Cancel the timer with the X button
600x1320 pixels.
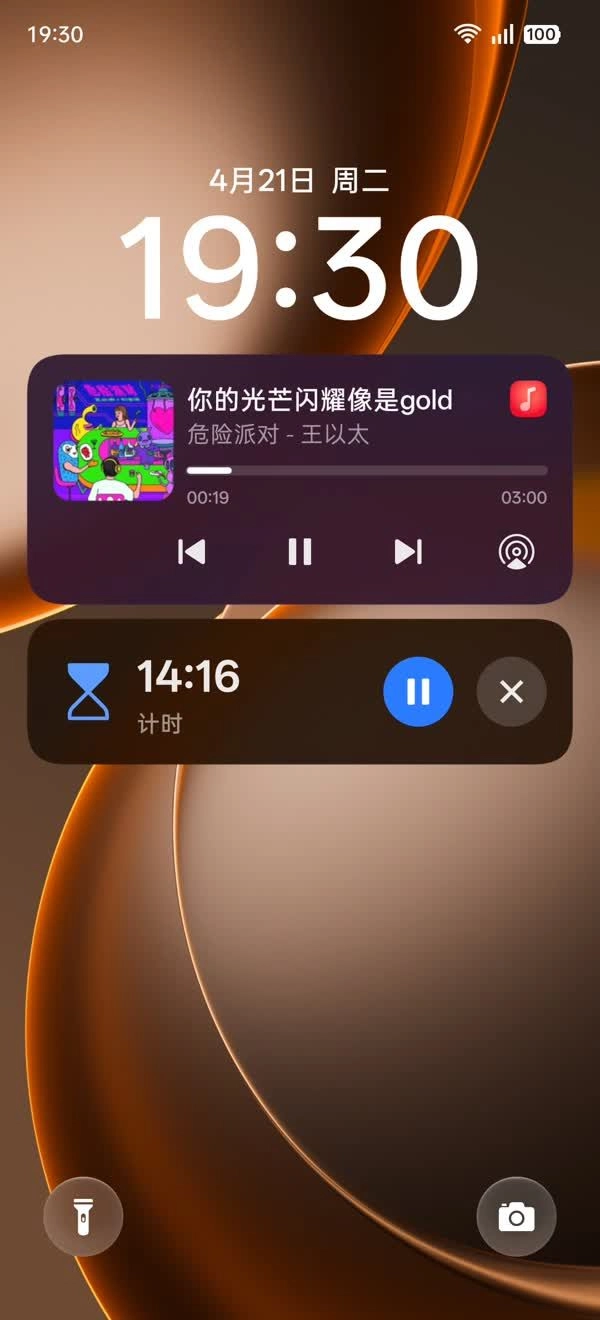point(511,691)
